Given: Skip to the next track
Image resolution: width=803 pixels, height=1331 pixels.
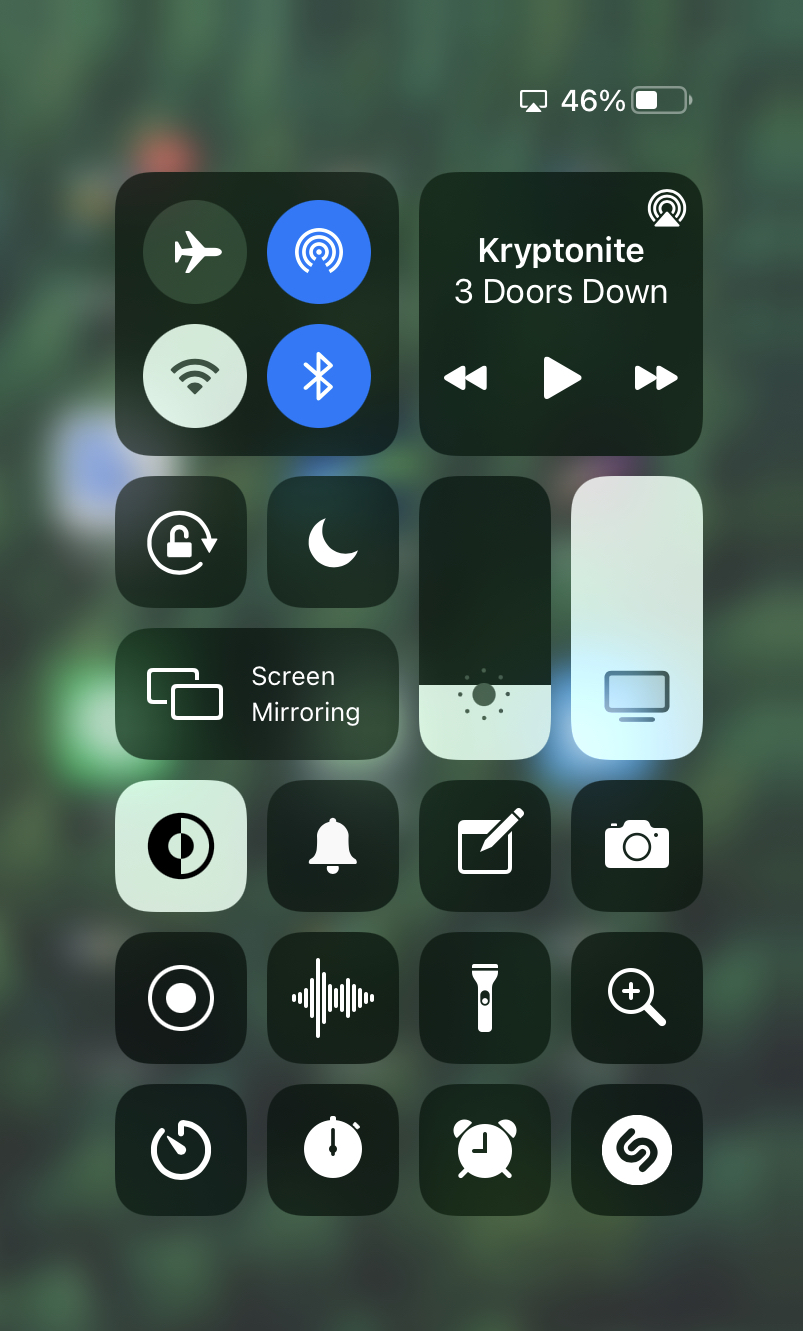Looking at the screenshot, I should (656, 378).
